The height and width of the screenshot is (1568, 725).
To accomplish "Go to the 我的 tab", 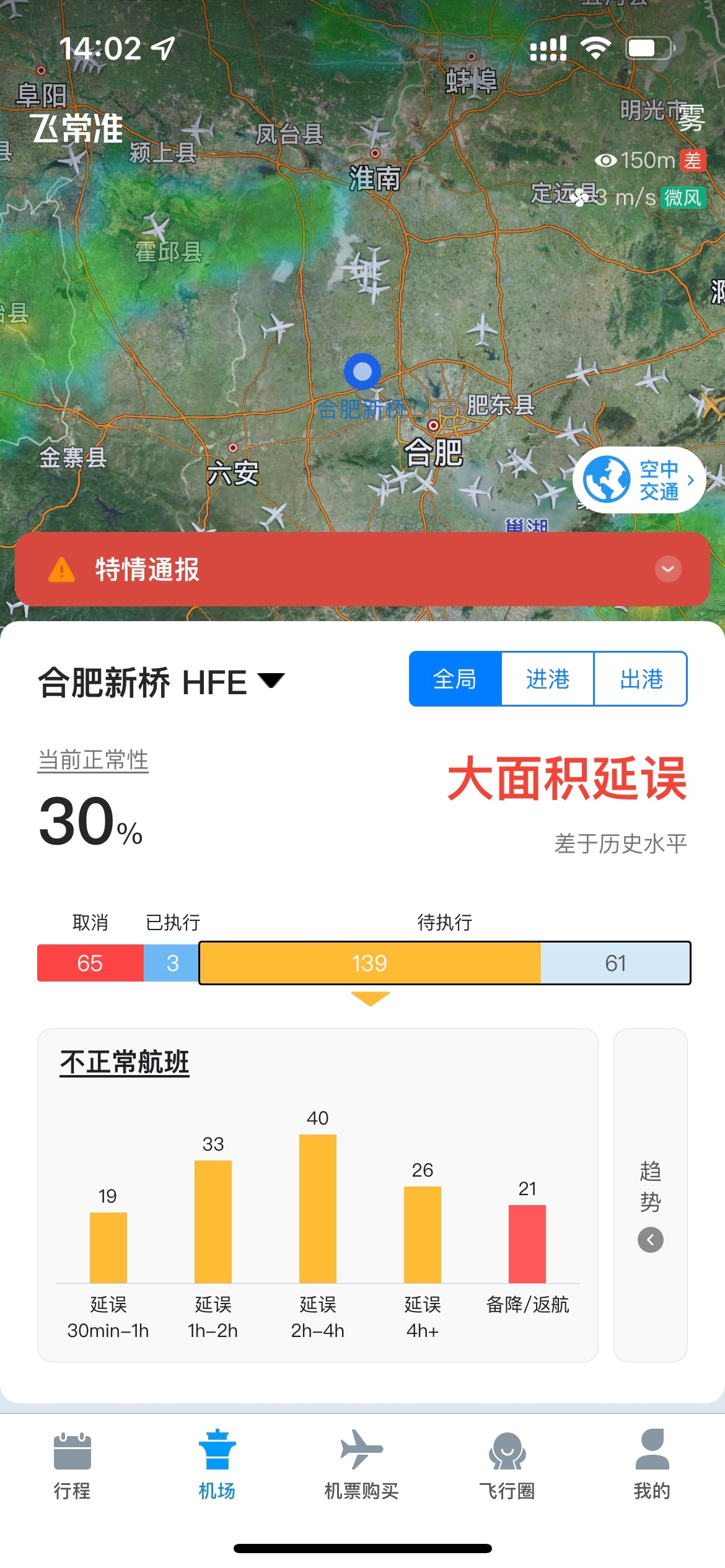I will [x=652, y=1464].
